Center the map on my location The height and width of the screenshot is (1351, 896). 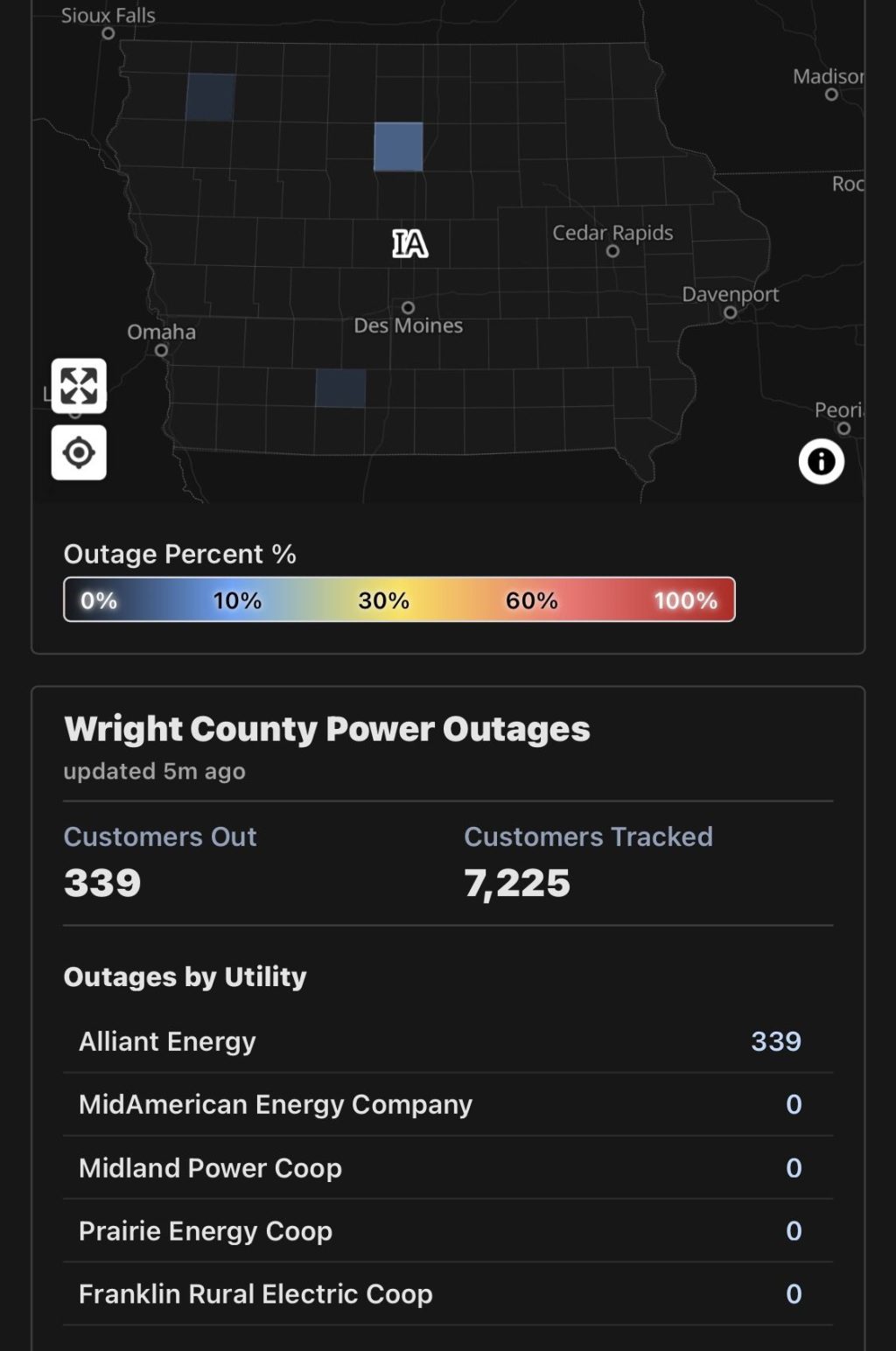(79, 453)
